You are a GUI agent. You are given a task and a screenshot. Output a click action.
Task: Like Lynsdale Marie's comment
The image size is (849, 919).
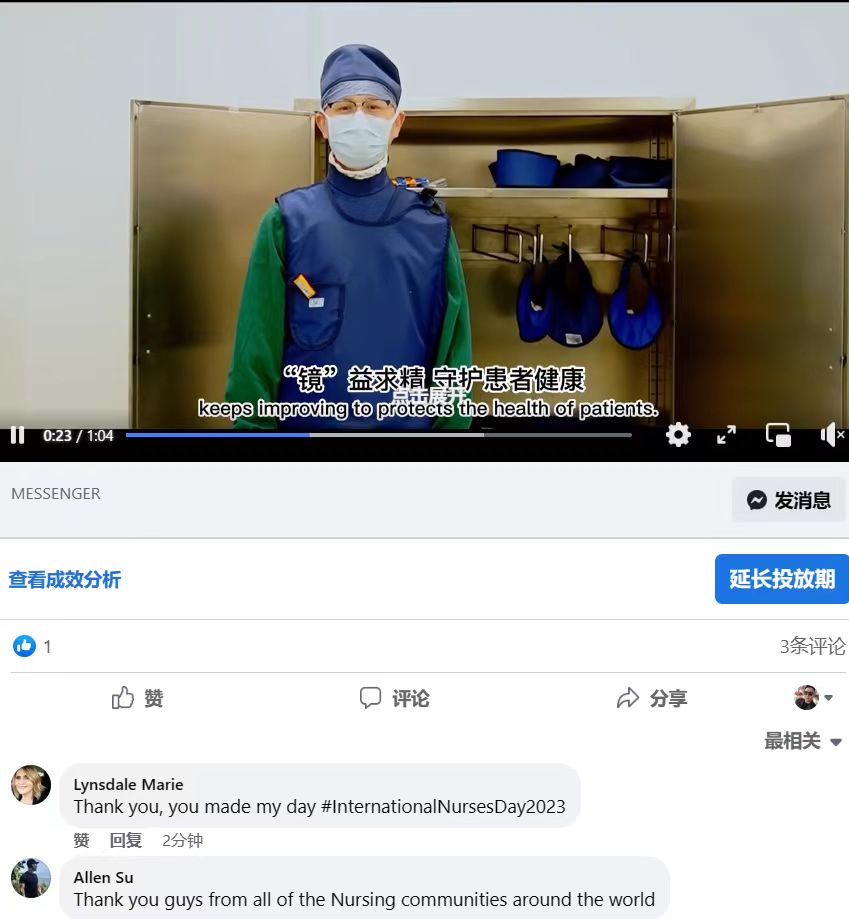tap(81, 840)
